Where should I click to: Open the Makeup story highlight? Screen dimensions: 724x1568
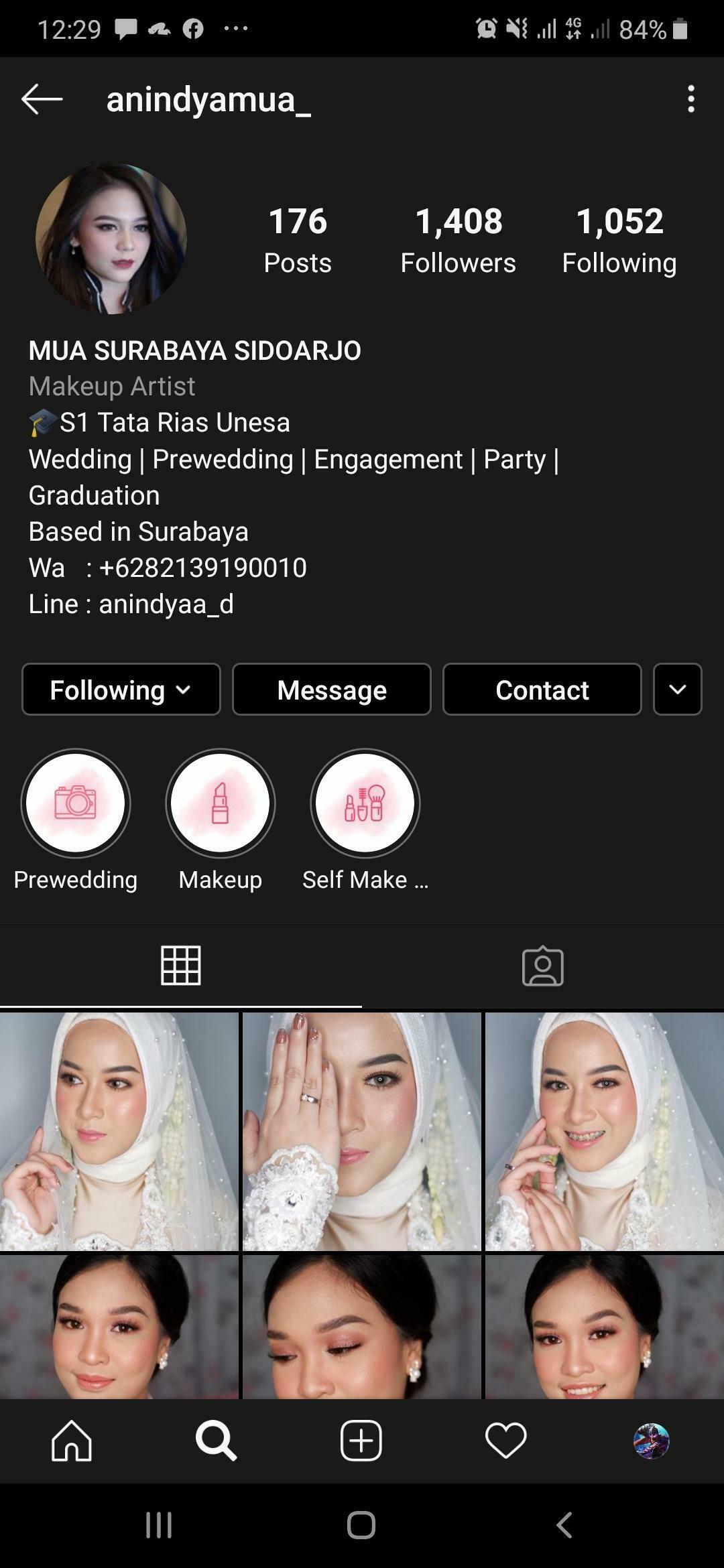coord(221,803)
